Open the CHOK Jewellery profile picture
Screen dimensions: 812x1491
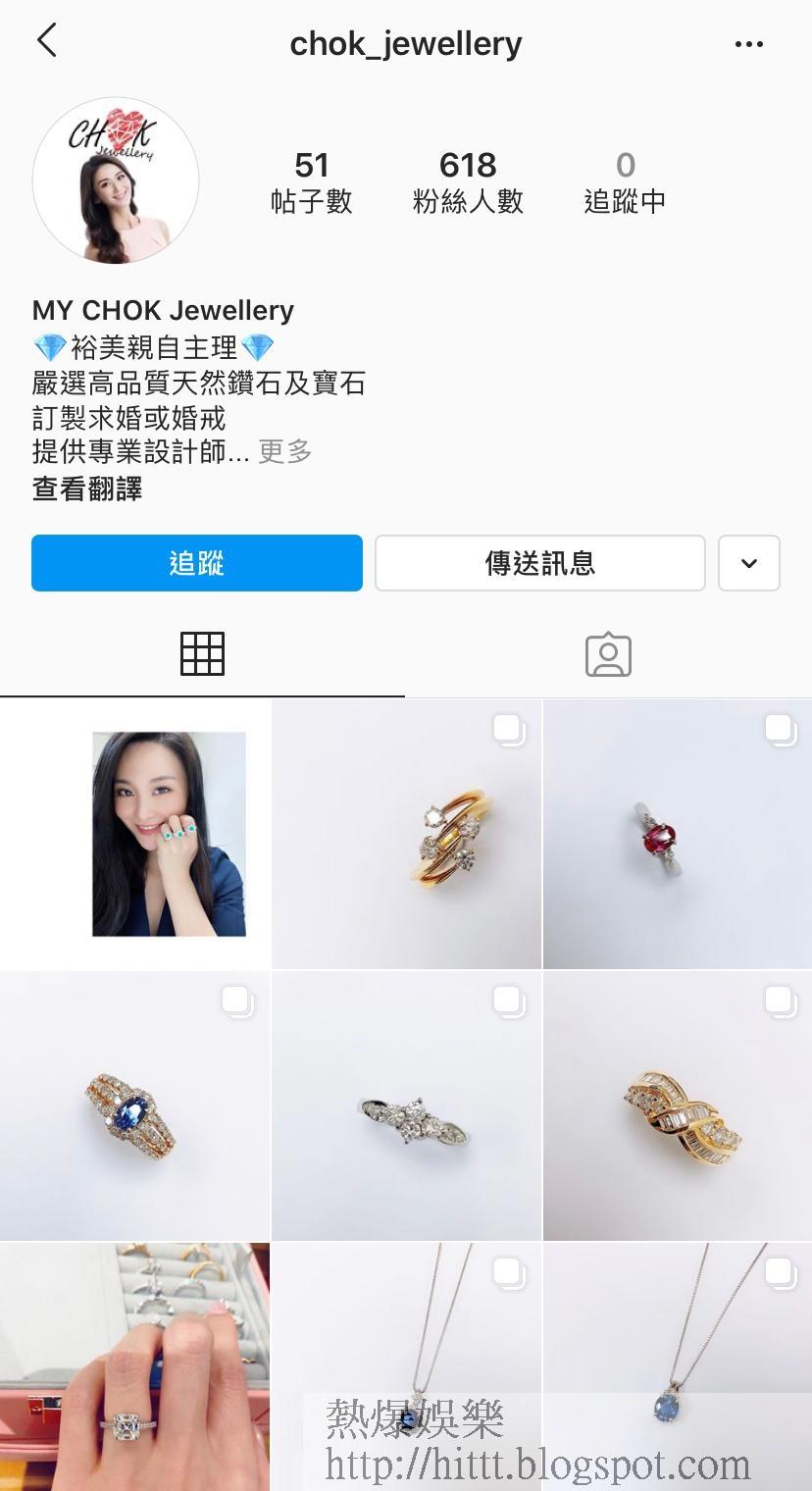(x=116, y=180)
